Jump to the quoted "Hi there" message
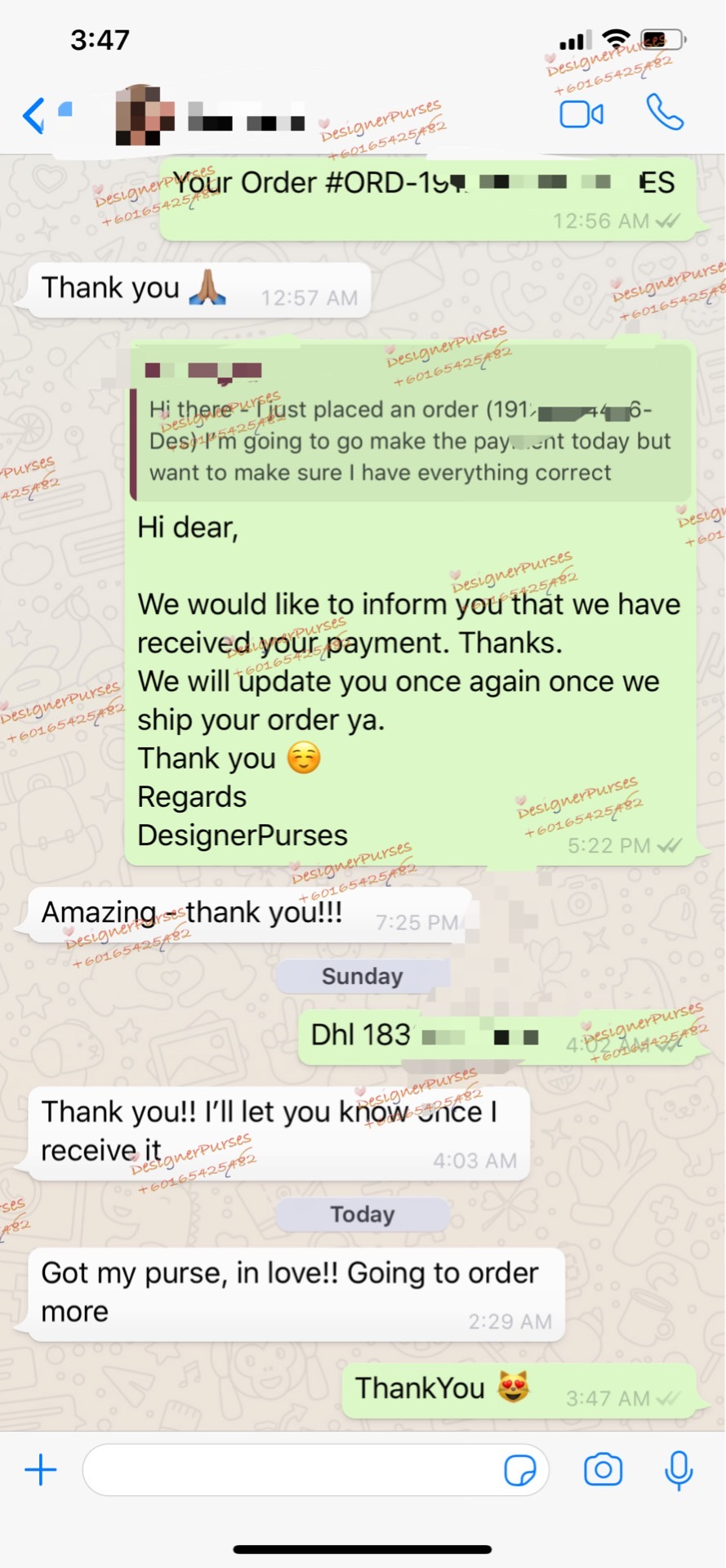Screen dimensions: 726x1568 point(408,441)
